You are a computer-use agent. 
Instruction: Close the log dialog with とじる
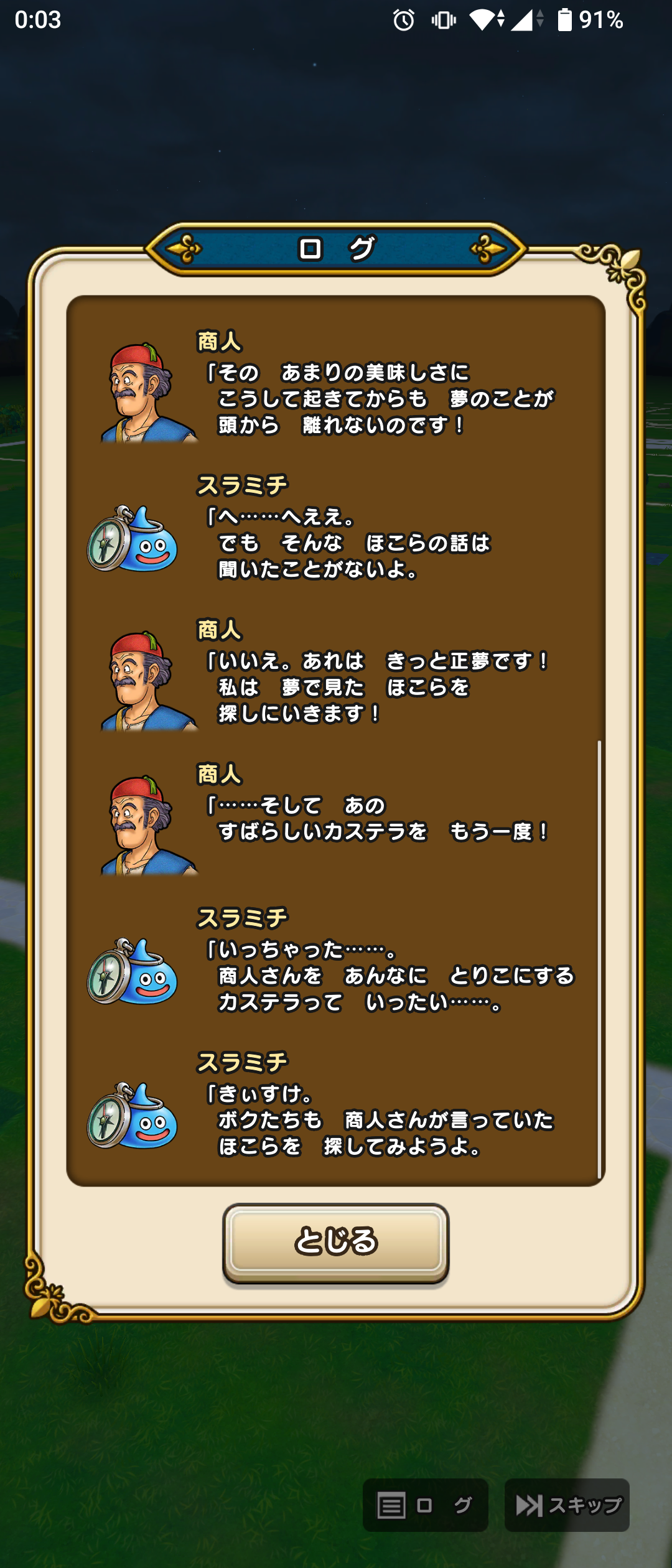(x=335, y=1241)
